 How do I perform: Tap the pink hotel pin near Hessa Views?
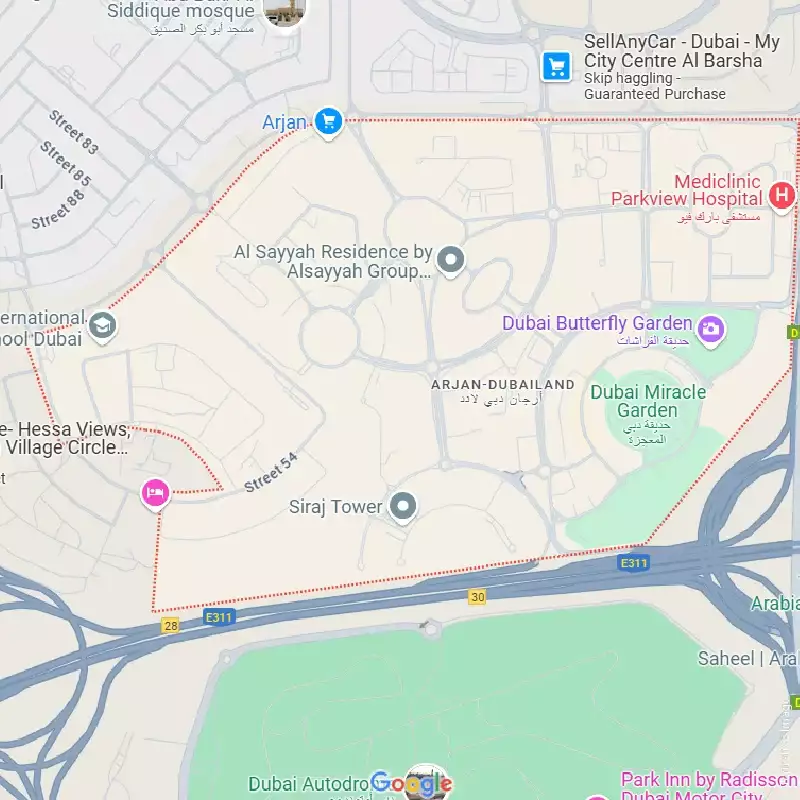(155, 492)
